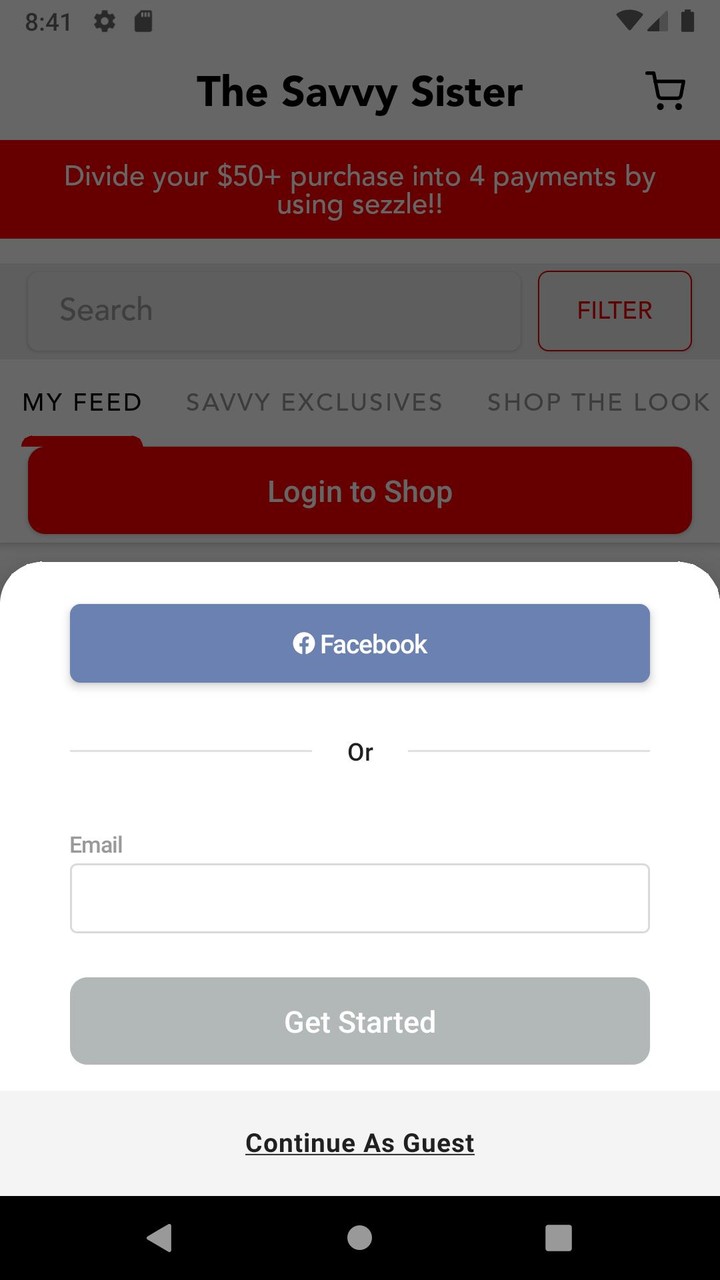Continue As Guest
The width and height of the screenshot is (720, 1280).
360,1142
